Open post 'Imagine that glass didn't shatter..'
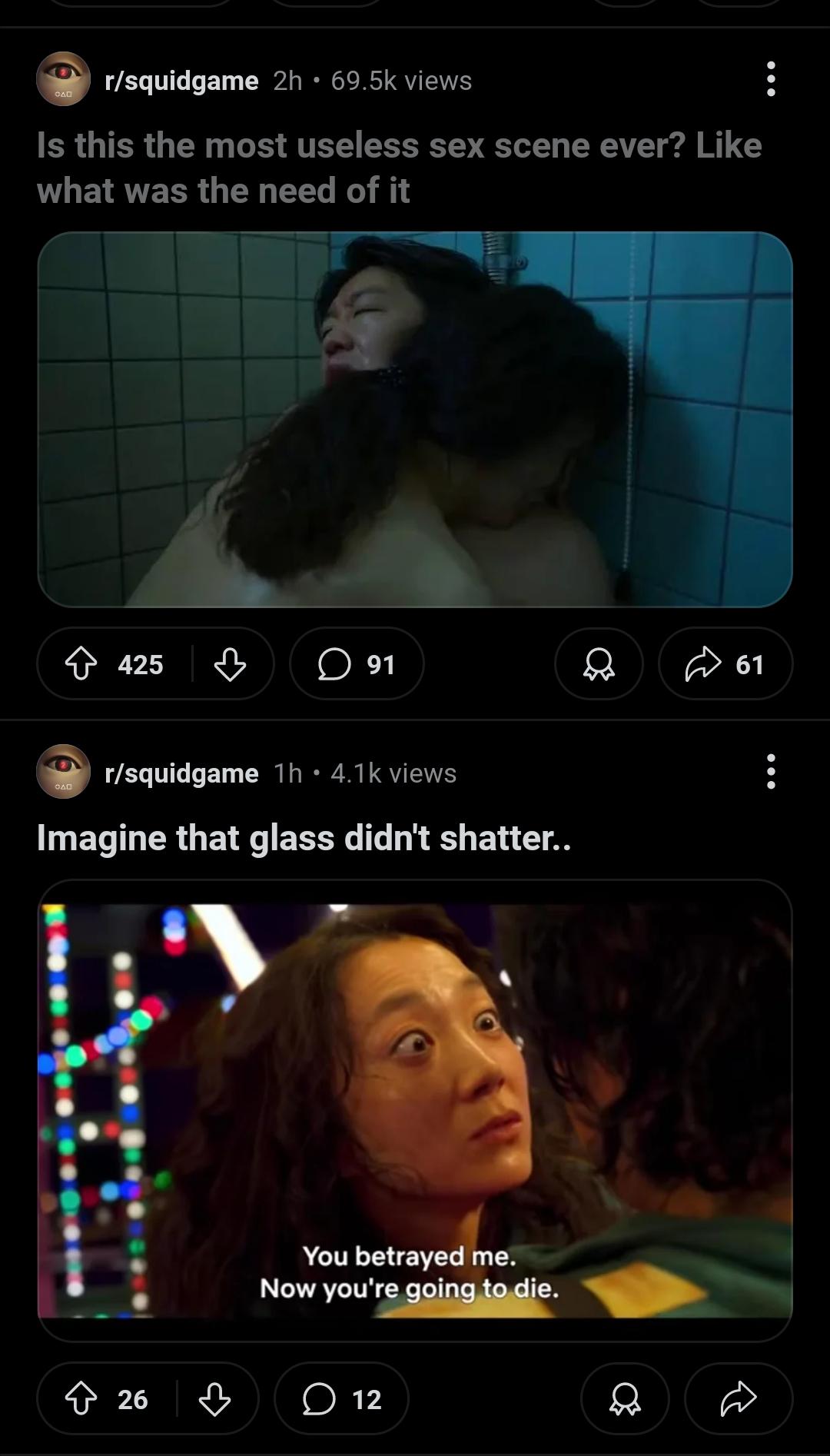 point(304,837)
